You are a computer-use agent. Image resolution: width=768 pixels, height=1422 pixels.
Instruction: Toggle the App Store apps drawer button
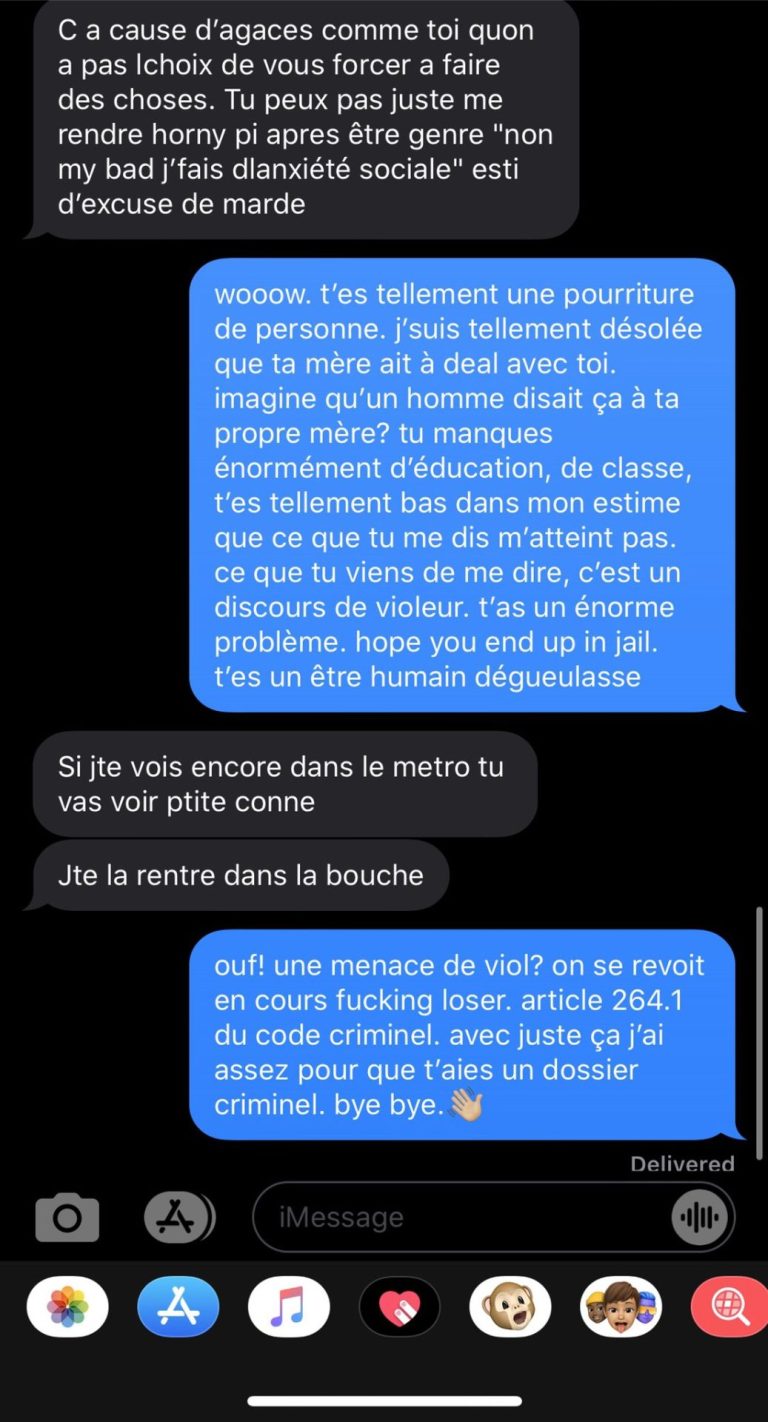pyautogui.click(x=179, y=1217)
